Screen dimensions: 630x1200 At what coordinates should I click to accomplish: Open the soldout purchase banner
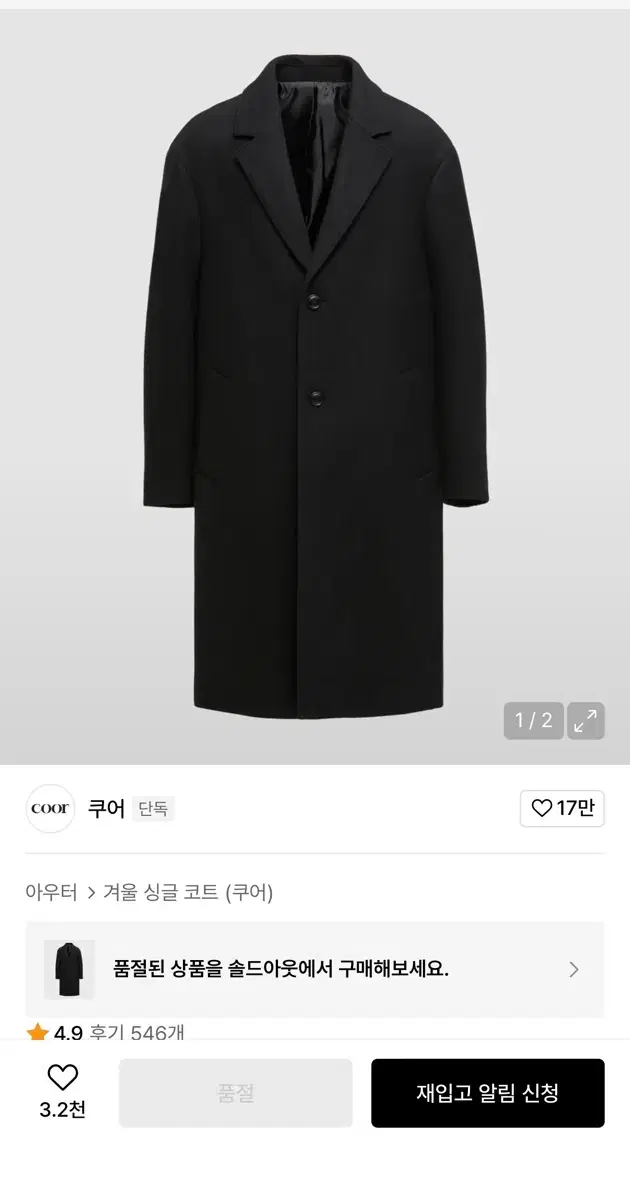coord(315,969)
